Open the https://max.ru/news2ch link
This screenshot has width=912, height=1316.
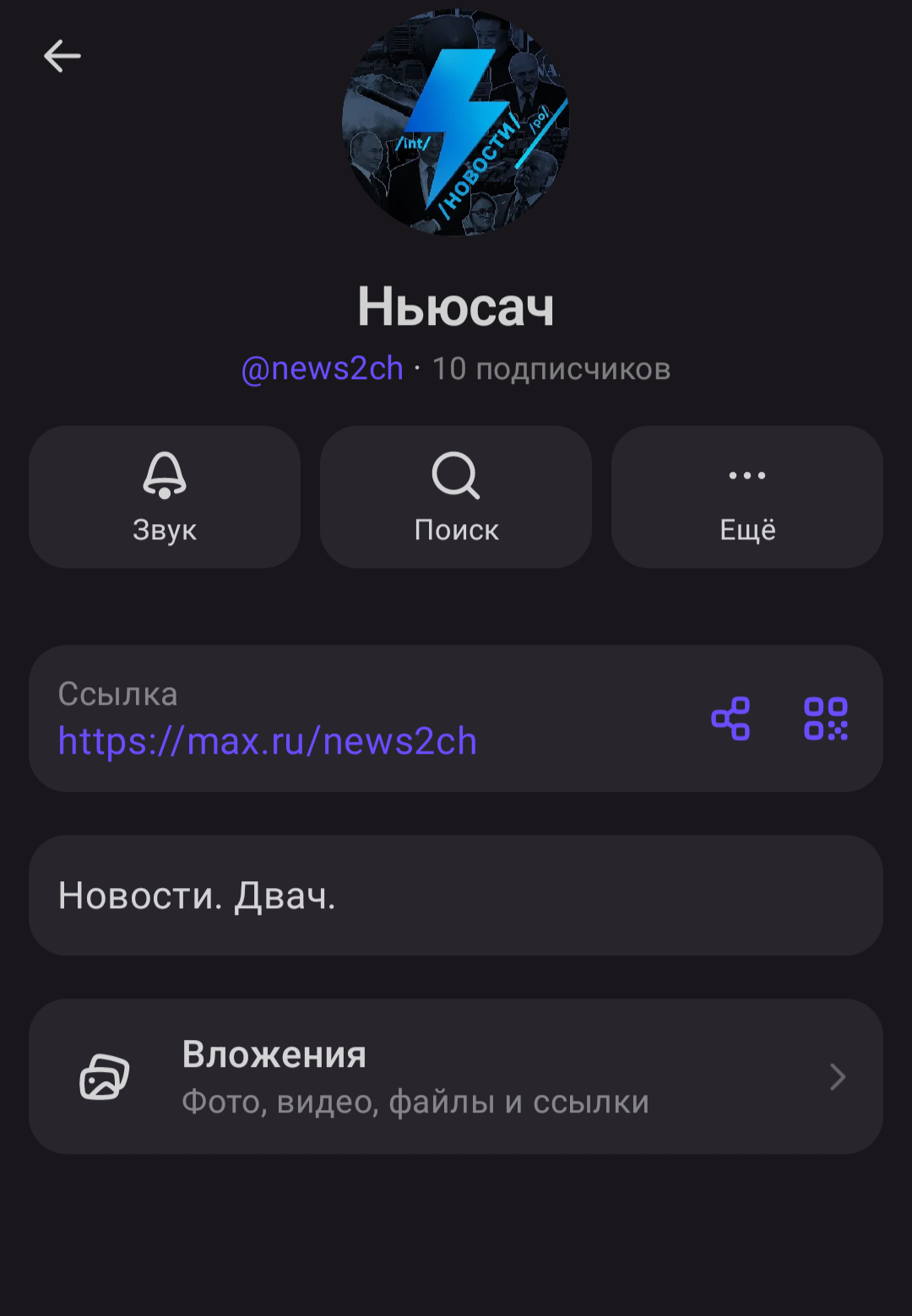pyautogui.click(x=268, y=741)
